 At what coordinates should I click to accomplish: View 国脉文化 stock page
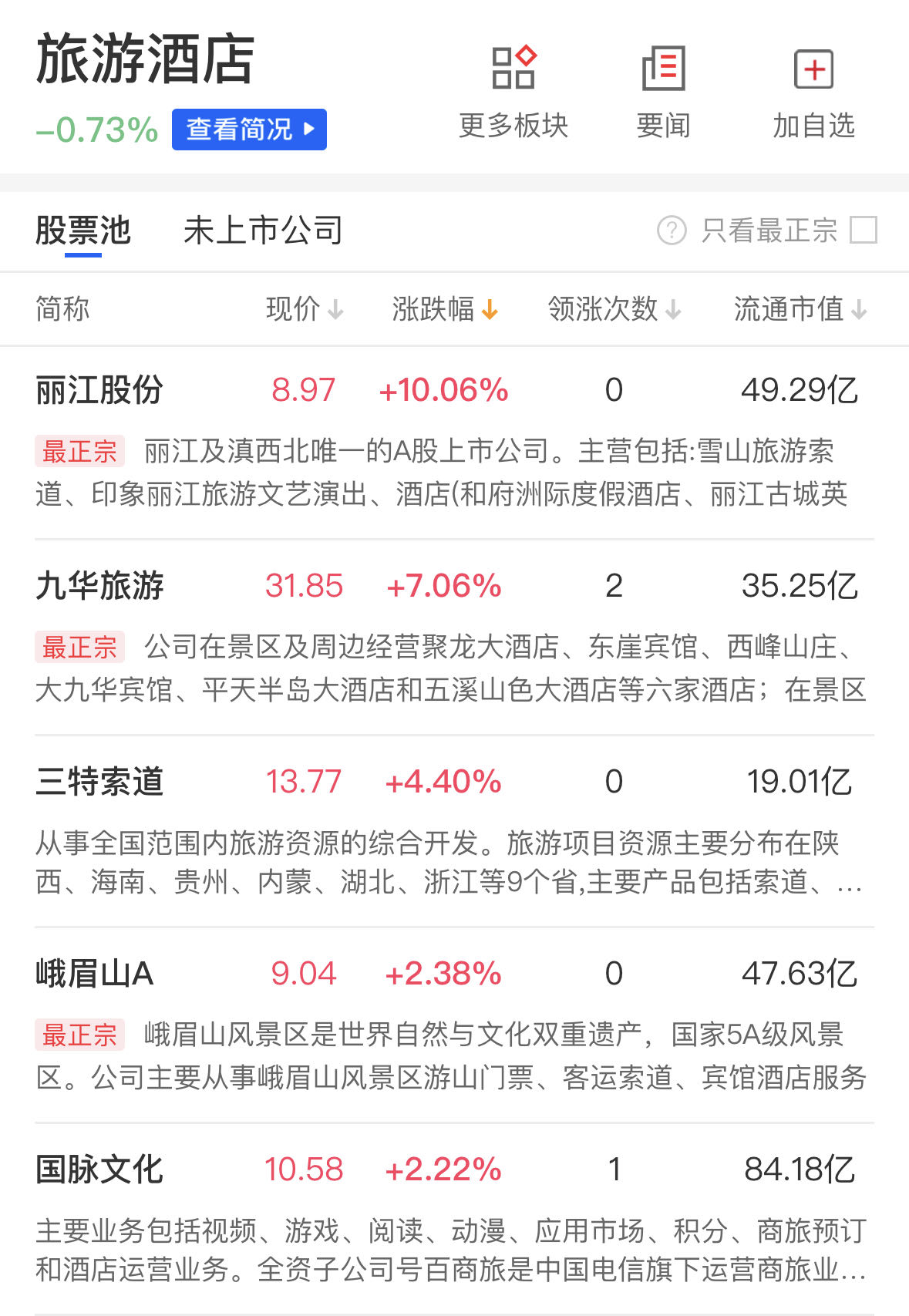[x=99, y=1170]
